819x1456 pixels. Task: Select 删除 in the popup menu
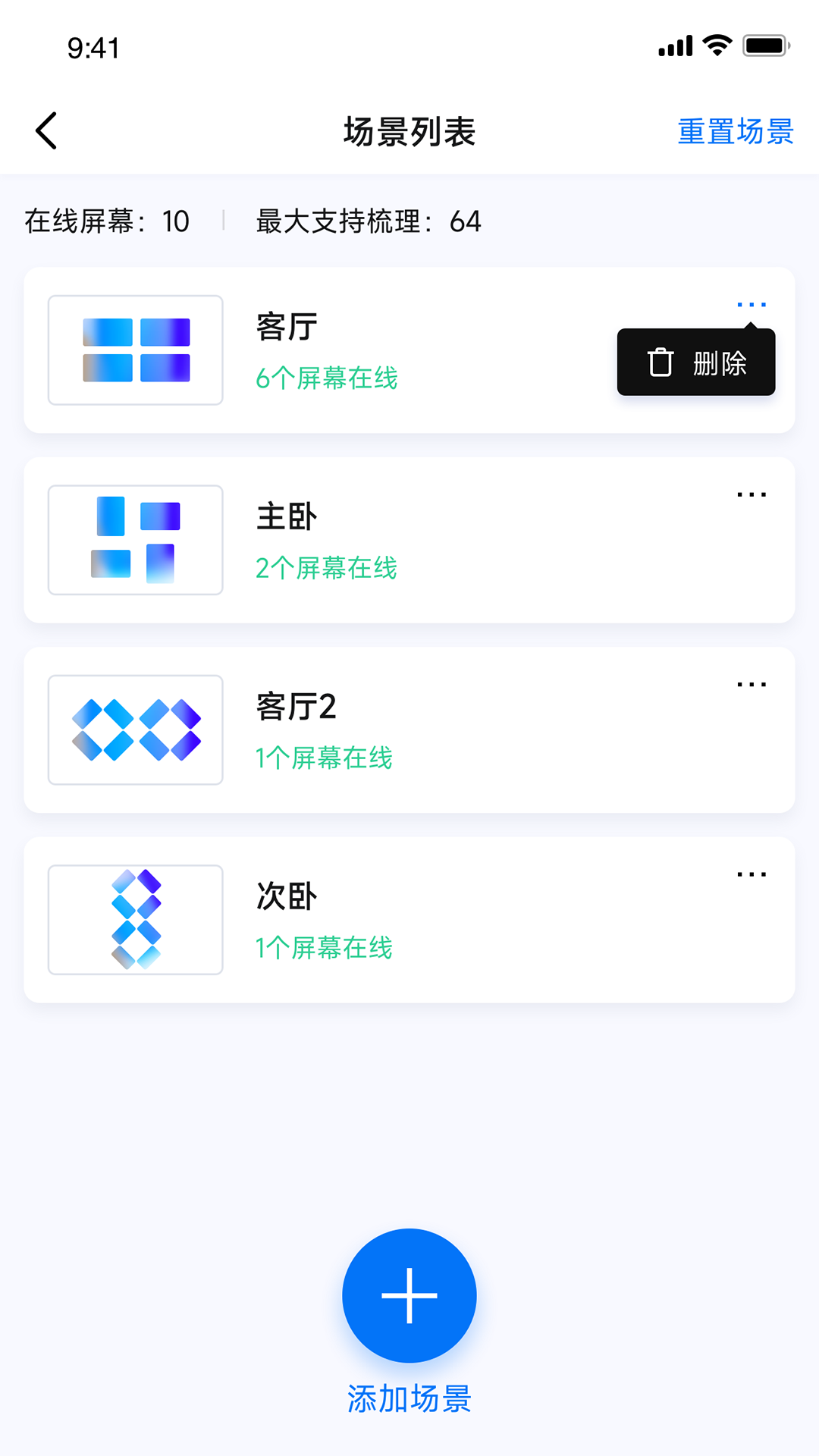click(696, 362)
